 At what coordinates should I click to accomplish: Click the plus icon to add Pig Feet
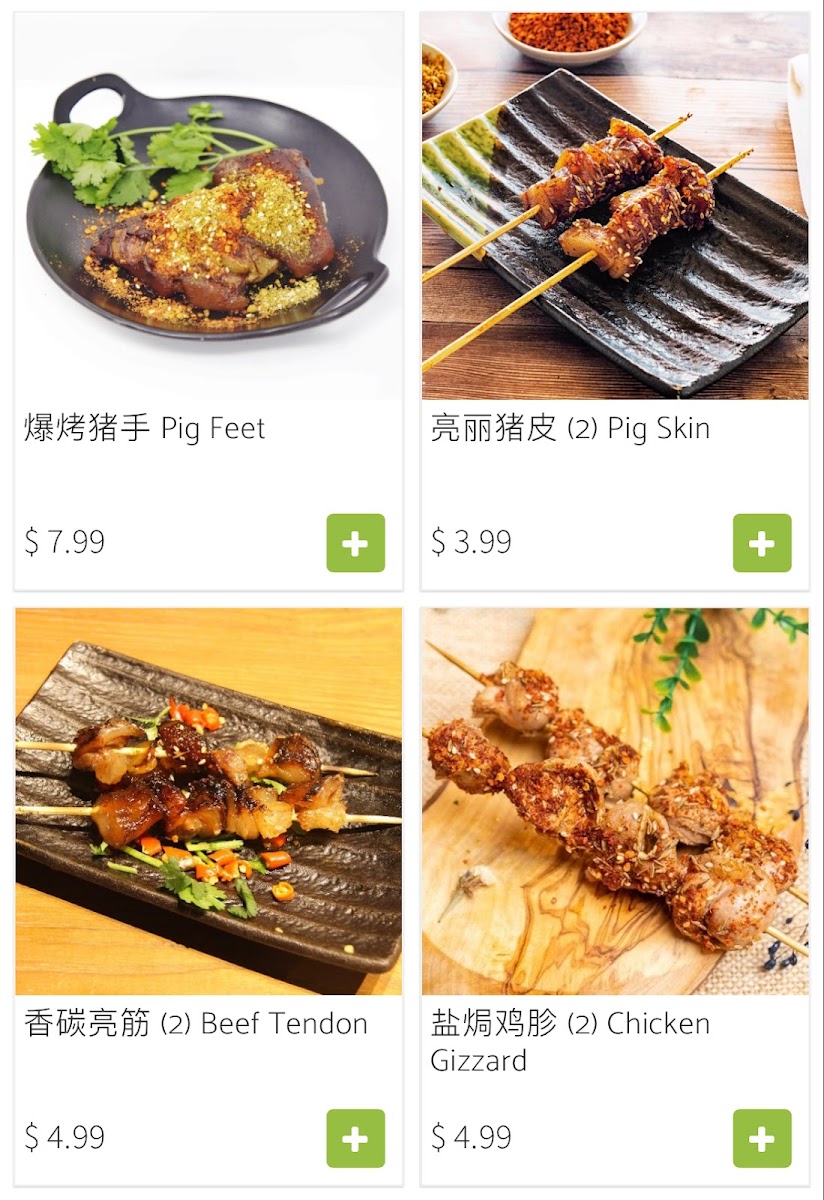[355, 542]
